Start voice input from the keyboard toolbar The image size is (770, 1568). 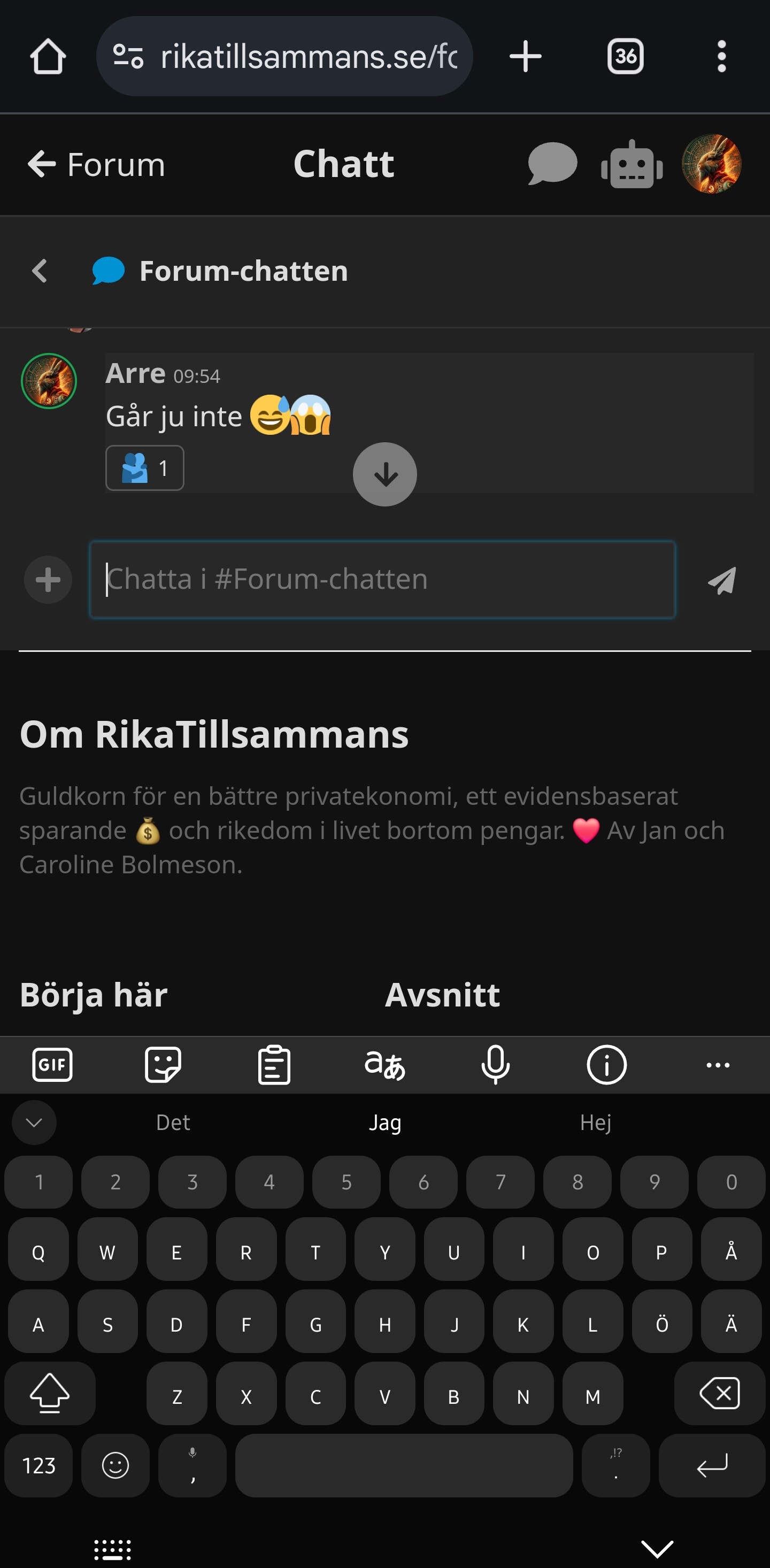(x=496, y=1065)
